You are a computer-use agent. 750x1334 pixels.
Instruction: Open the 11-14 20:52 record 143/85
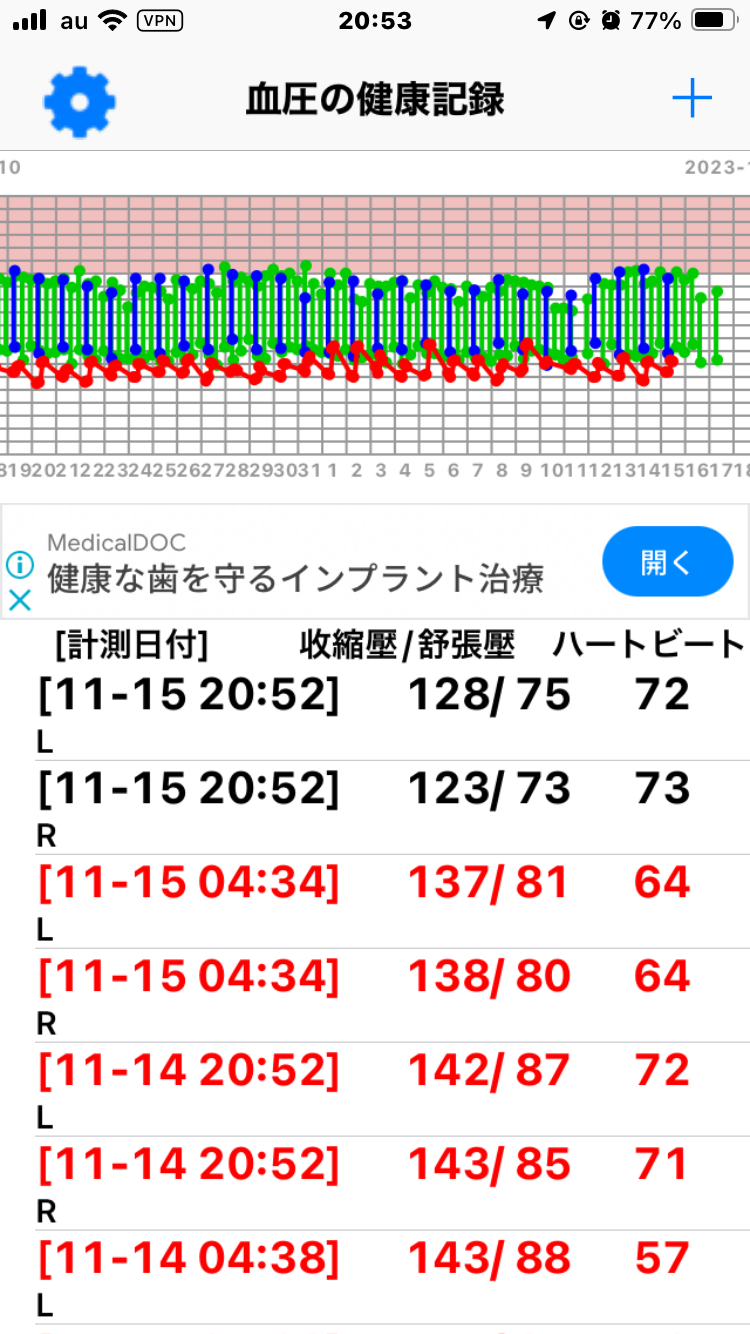(375, 1184)
